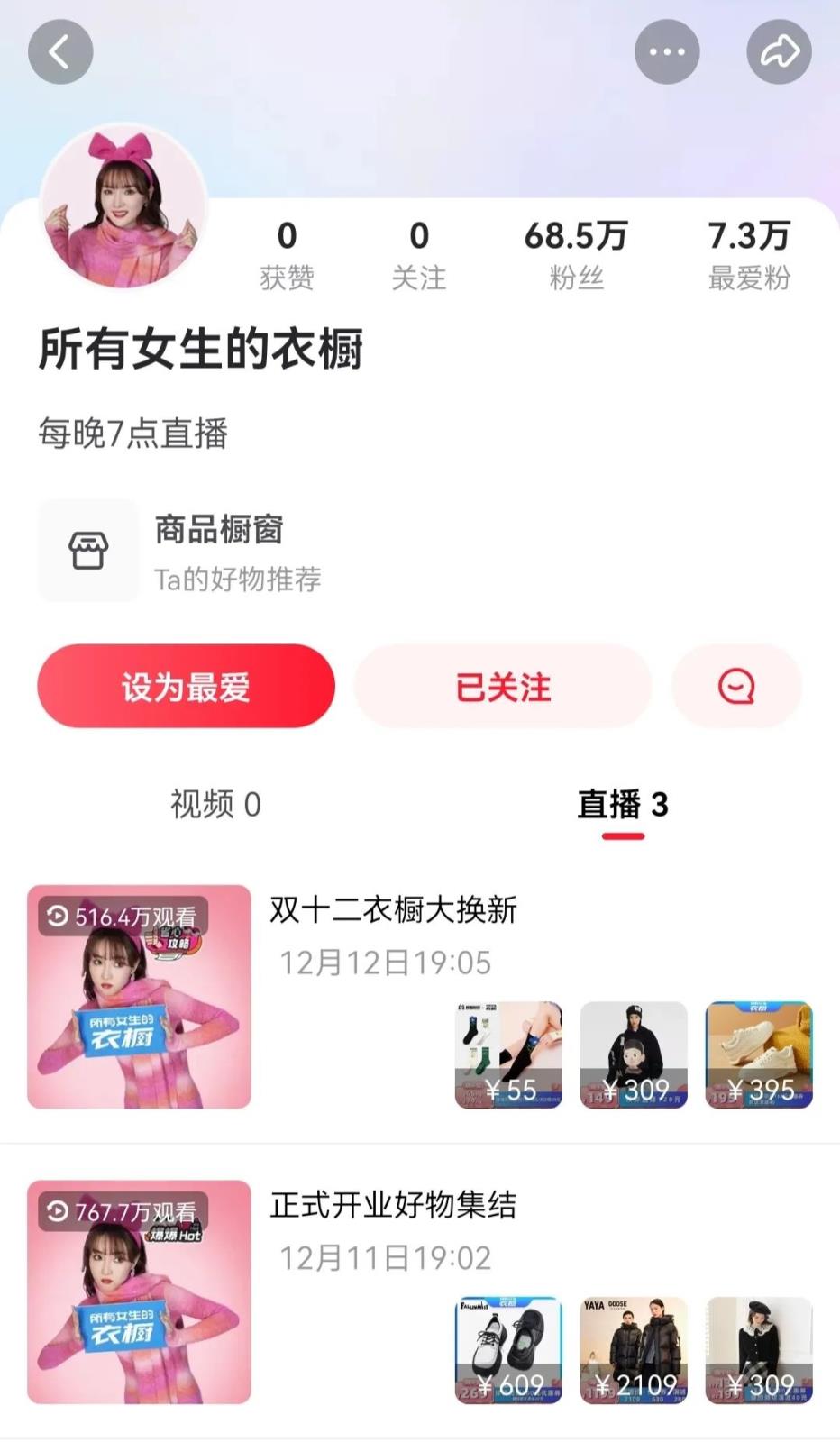This screenshot has width=840, height=1442.
Task: Open the ¥609 shoes product
Action: tap(508, 1350)
